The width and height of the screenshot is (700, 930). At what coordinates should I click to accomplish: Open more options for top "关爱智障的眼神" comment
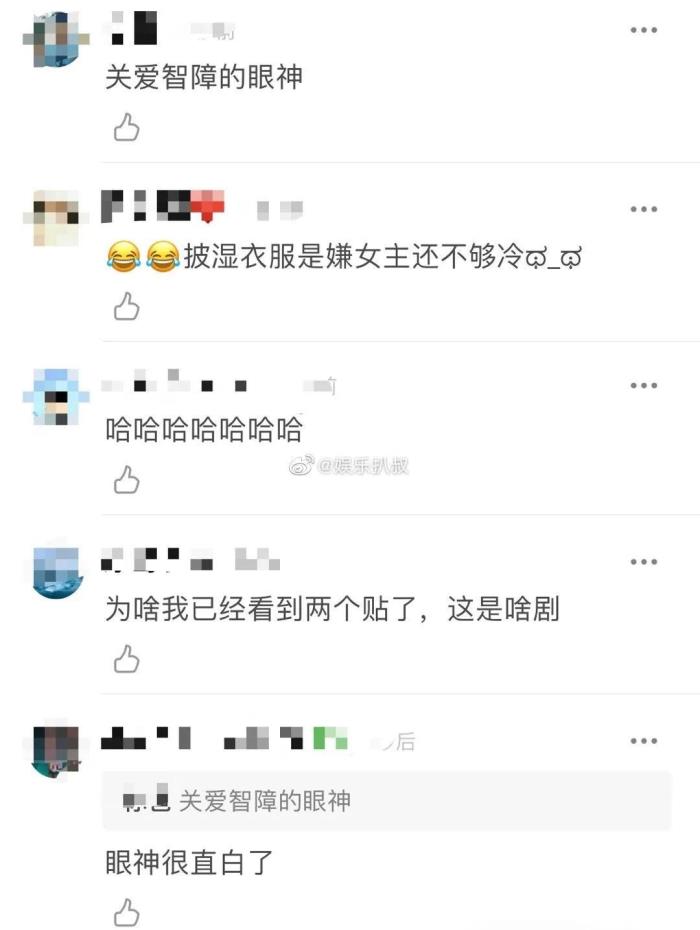(643, 30)
